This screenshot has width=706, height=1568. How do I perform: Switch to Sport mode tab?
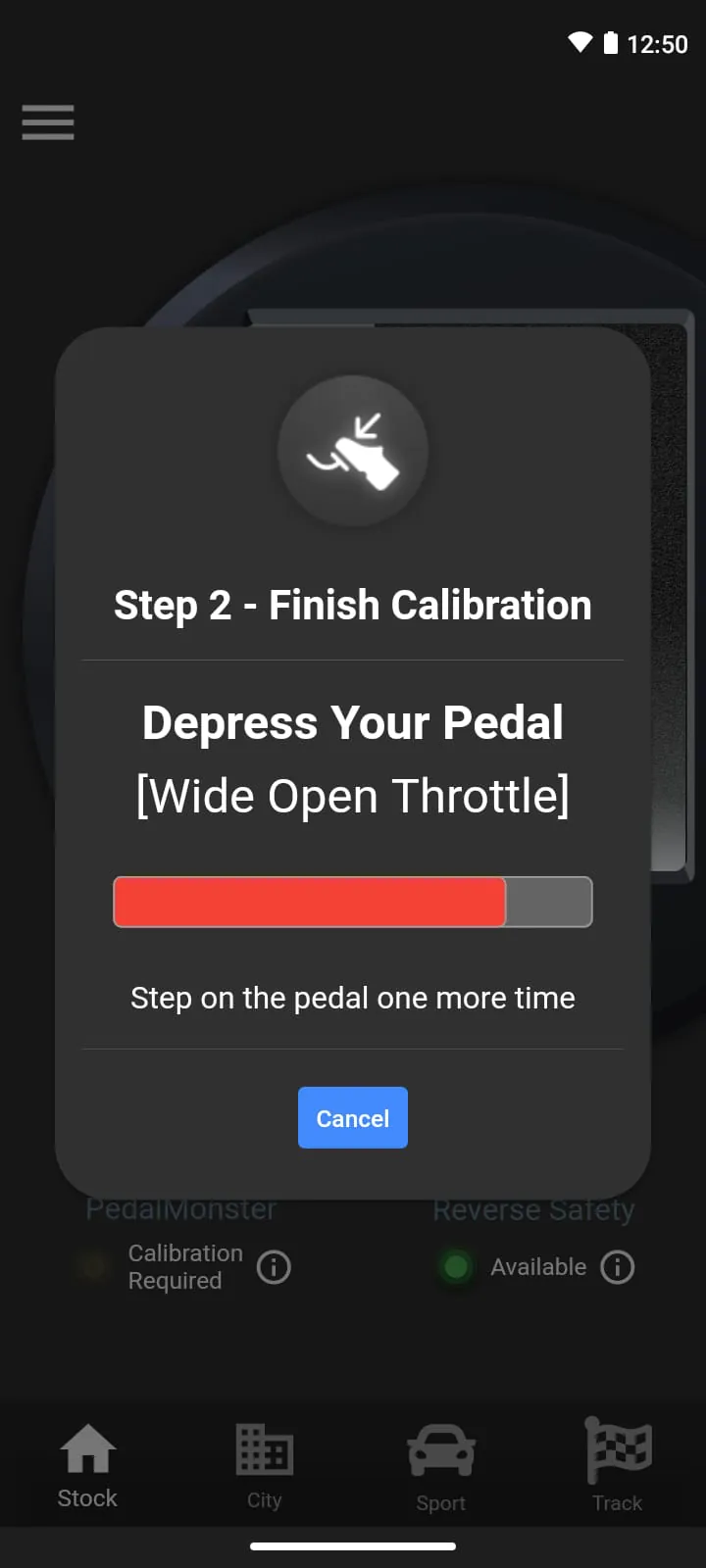click(441, 1465)
